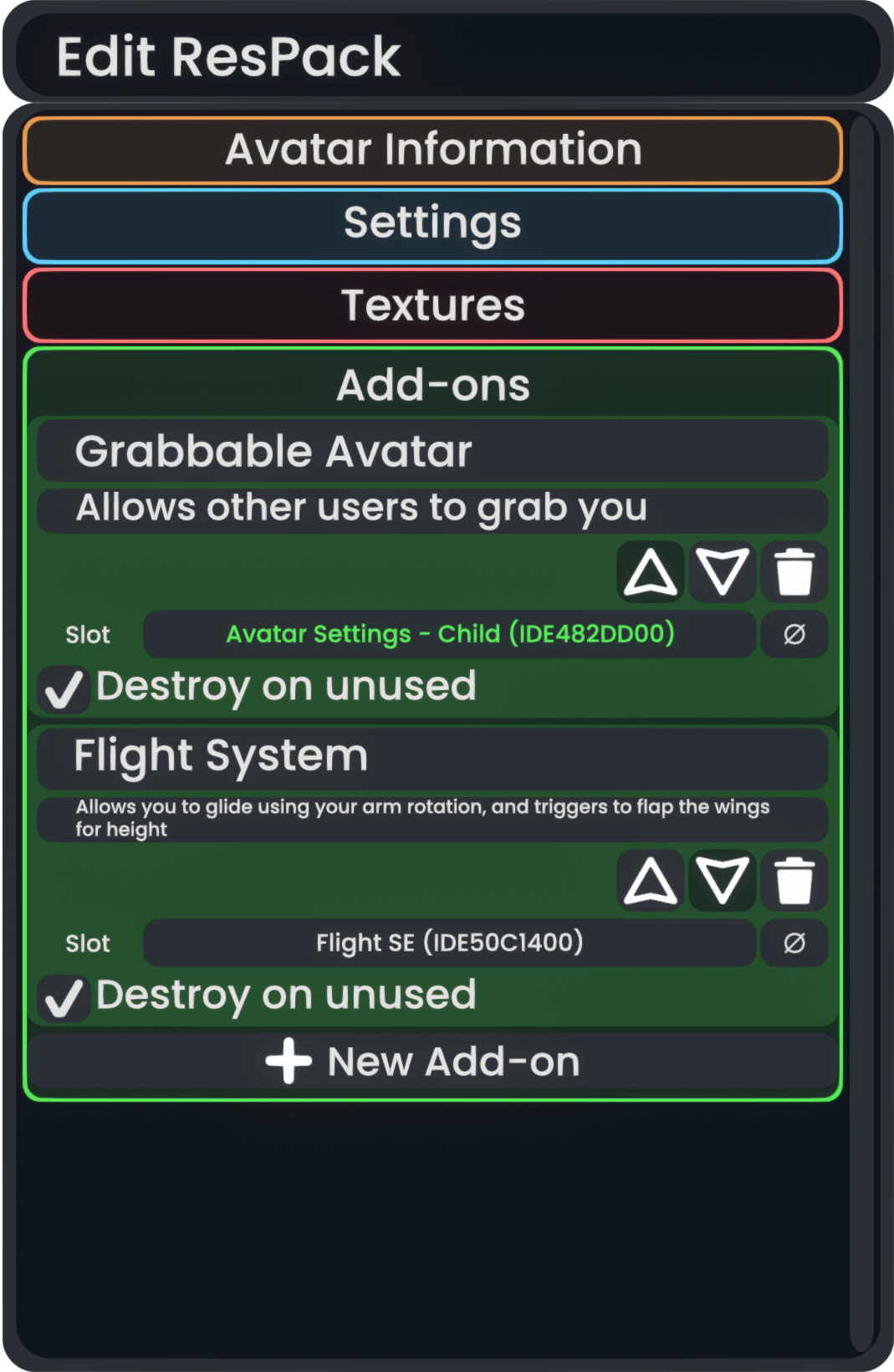Edit the Flight System name field

tap(432, 756)
